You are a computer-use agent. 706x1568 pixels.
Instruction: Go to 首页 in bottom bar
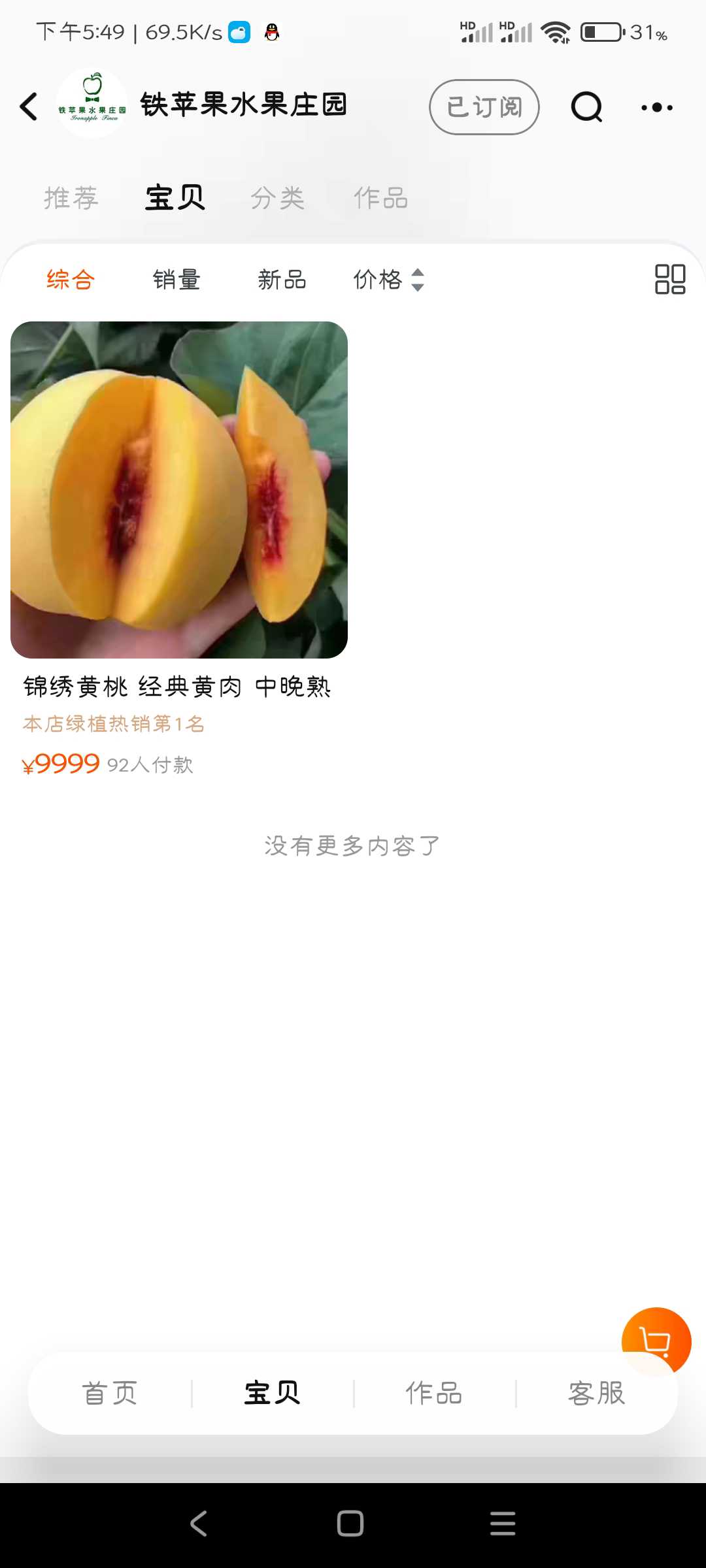click(110, 1393)
